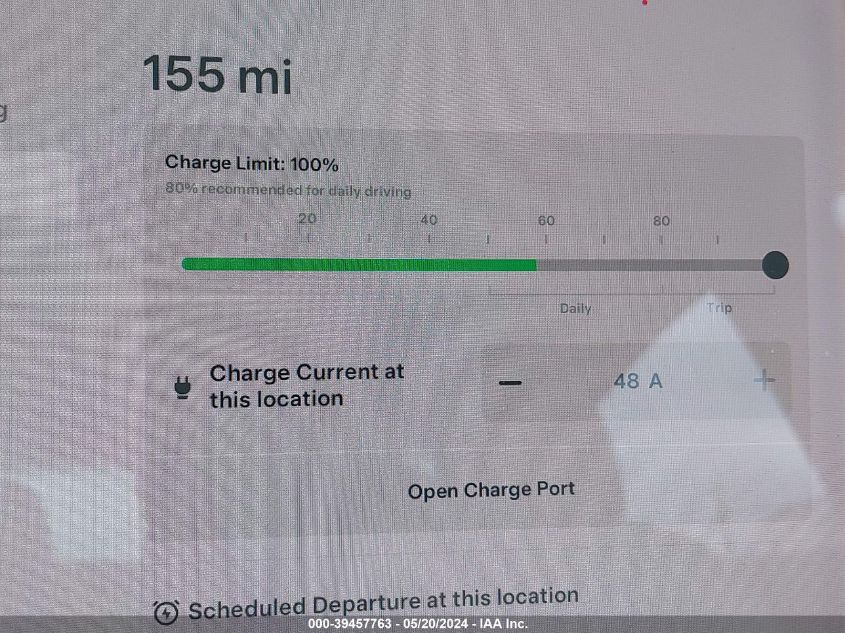
Task: Tap Open Charge Port button
Action: [x=491, y=490]
